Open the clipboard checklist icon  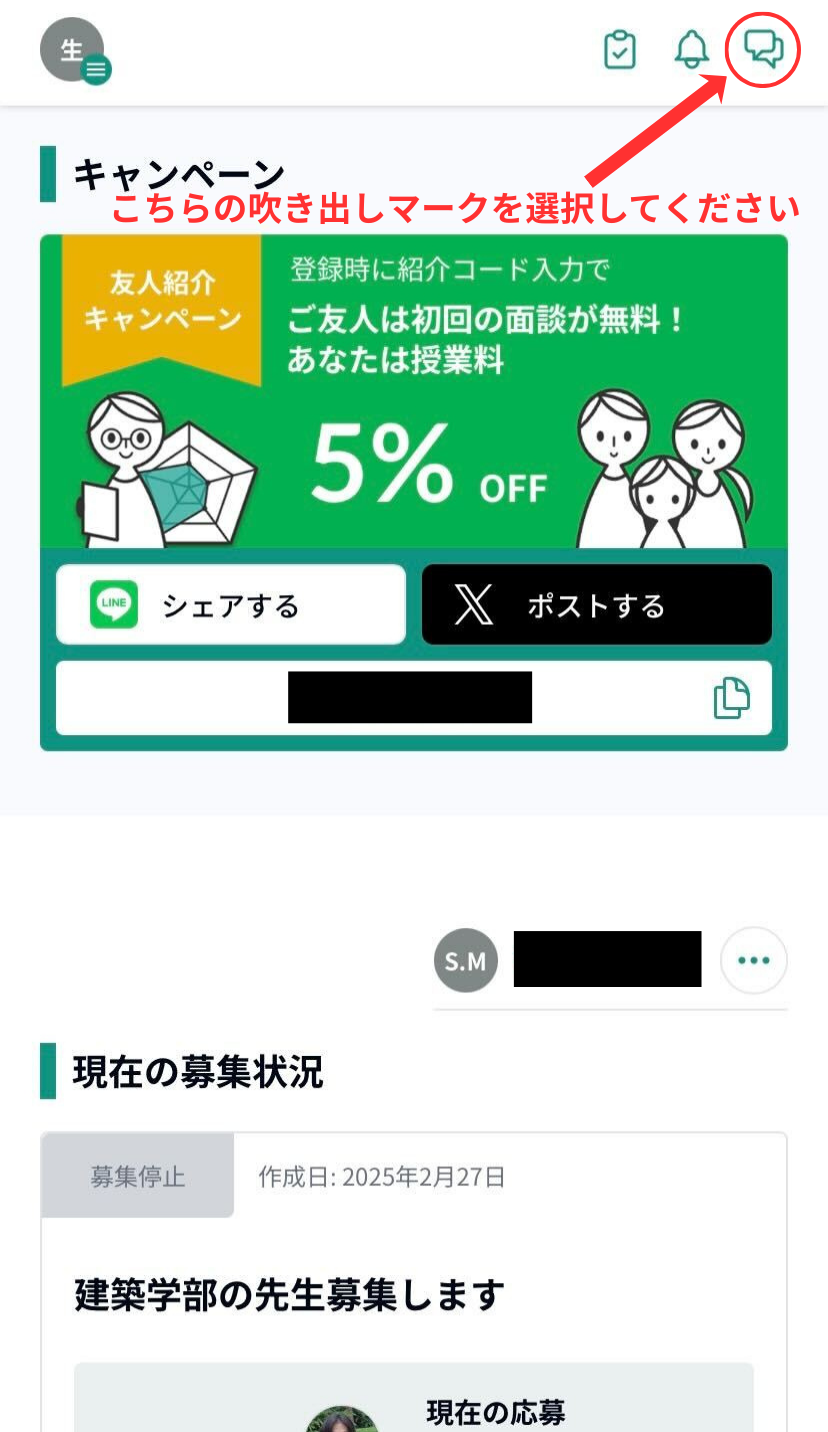pyautogui.click(x=620, y=50)
